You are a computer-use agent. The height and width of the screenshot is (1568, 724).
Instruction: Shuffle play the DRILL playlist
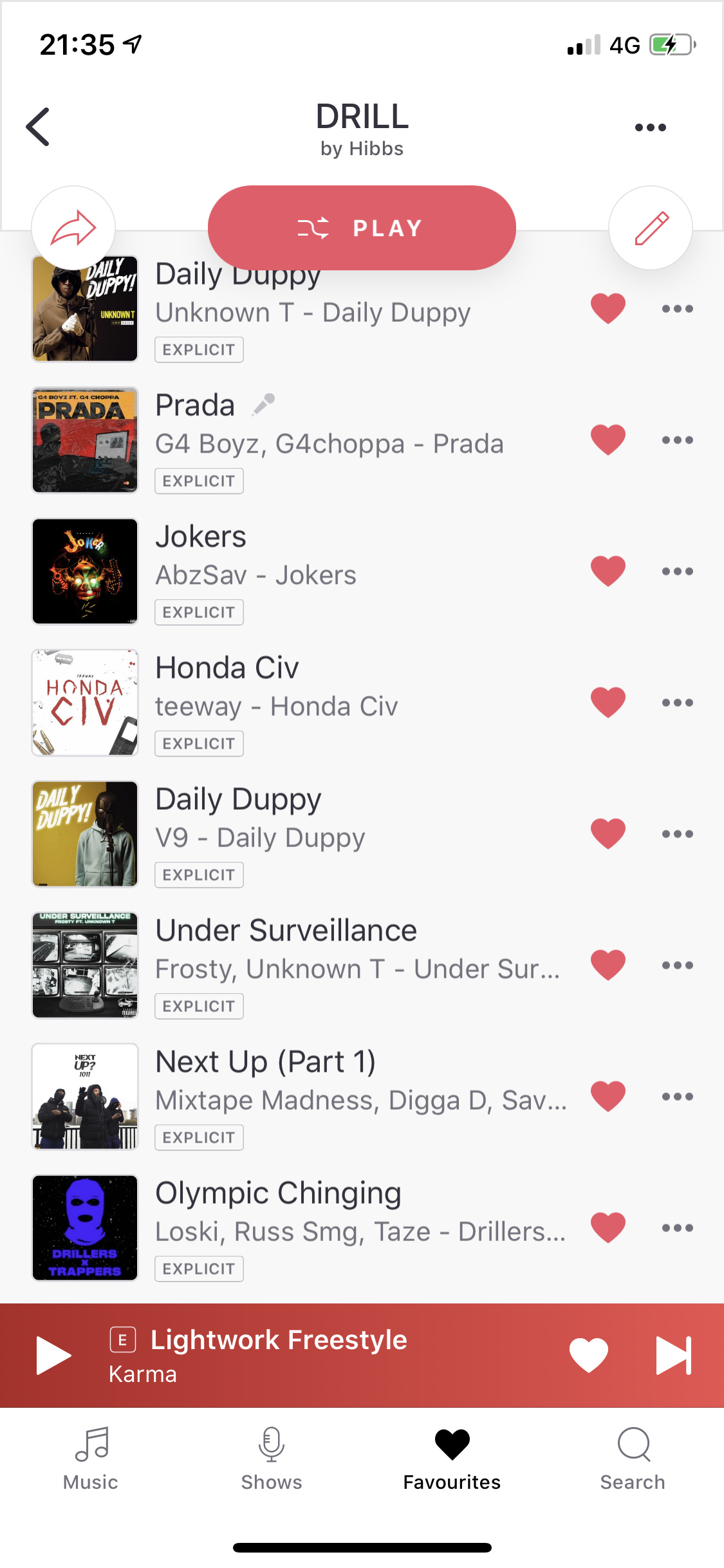[362, 228]
